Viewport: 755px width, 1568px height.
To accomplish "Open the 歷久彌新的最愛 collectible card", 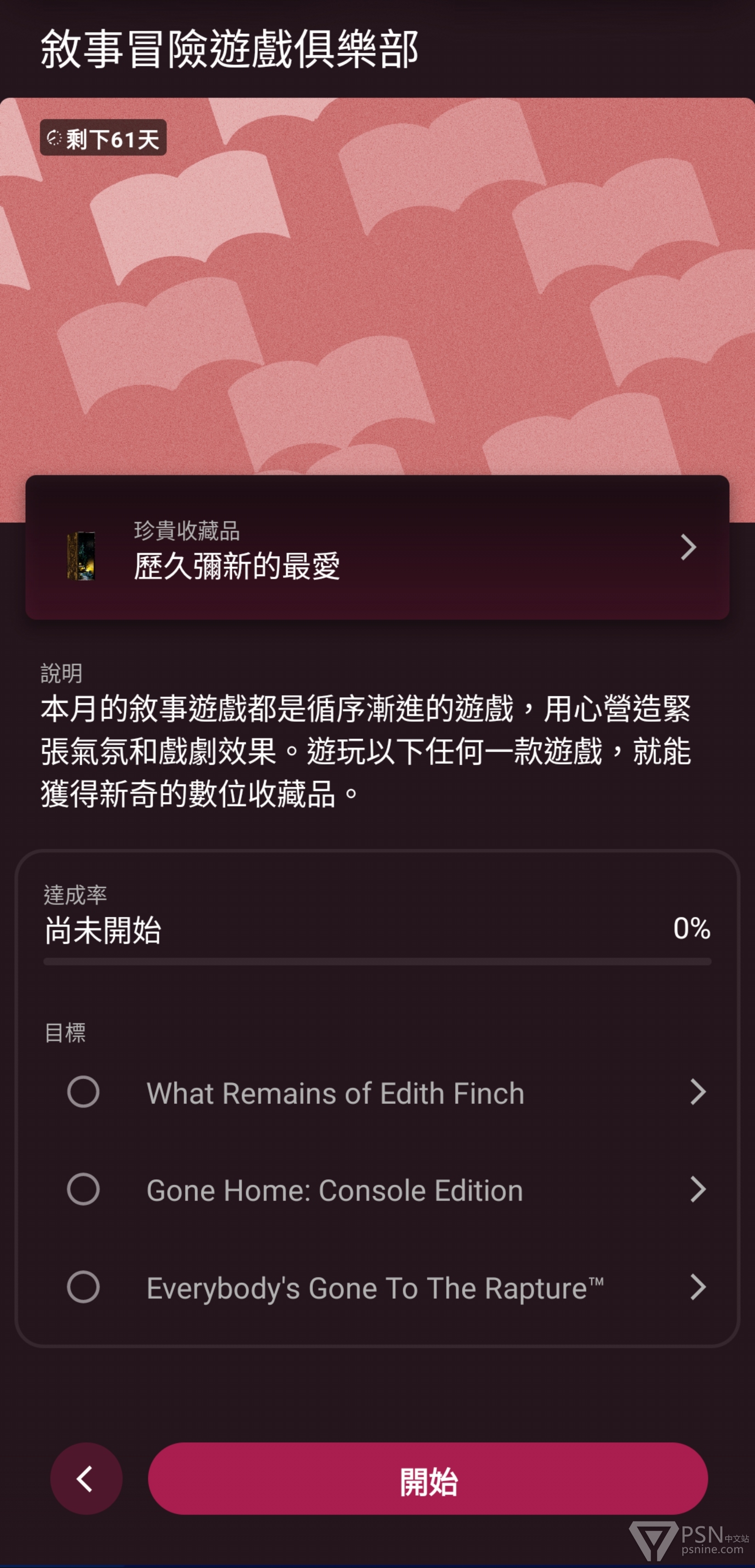I will click(x=377, y=547).
